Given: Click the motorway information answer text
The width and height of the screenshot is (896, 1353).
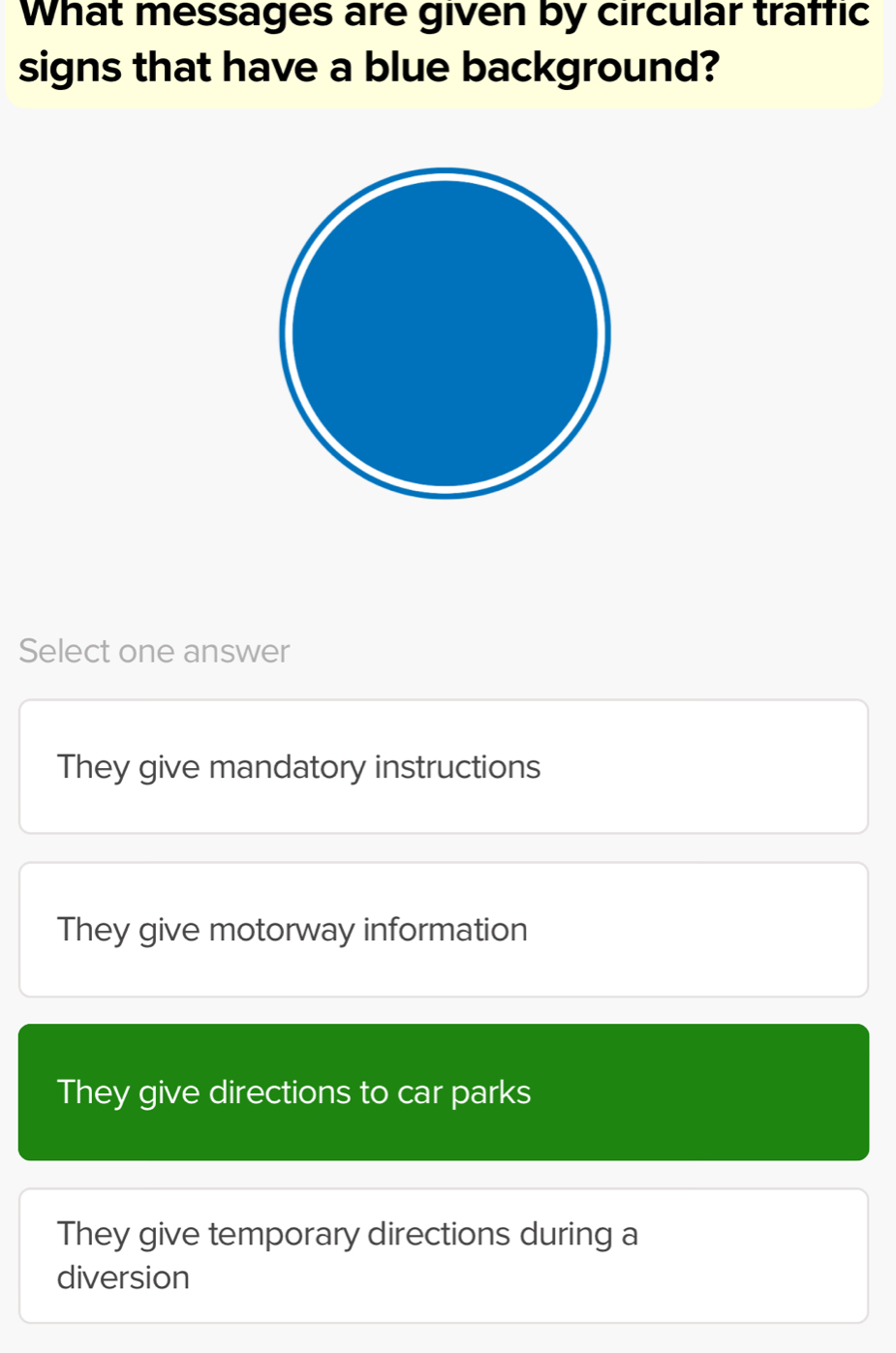Looking at the screenshot, I should coord(291,929).
